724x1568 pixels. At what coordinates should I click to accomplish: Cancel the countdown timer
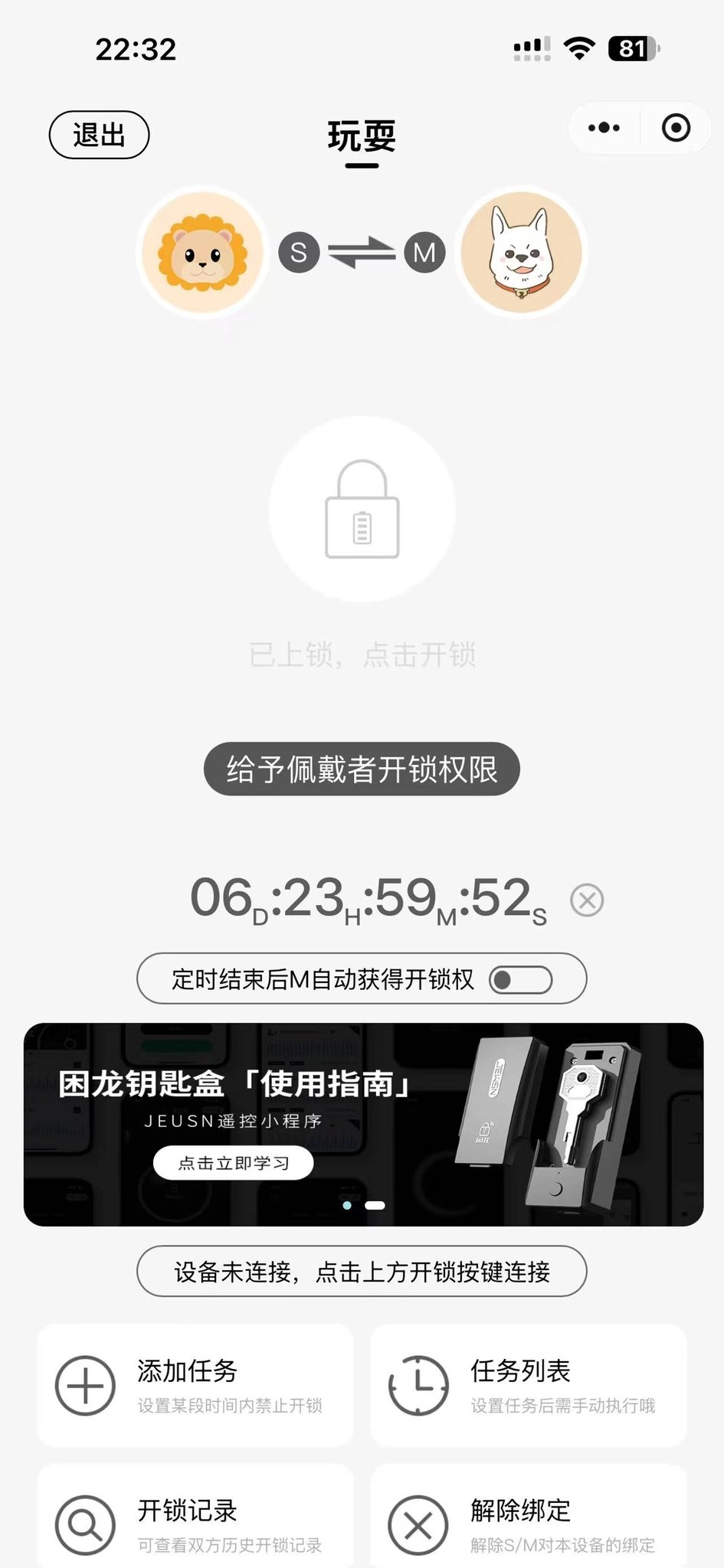click(x=587, y=900)
